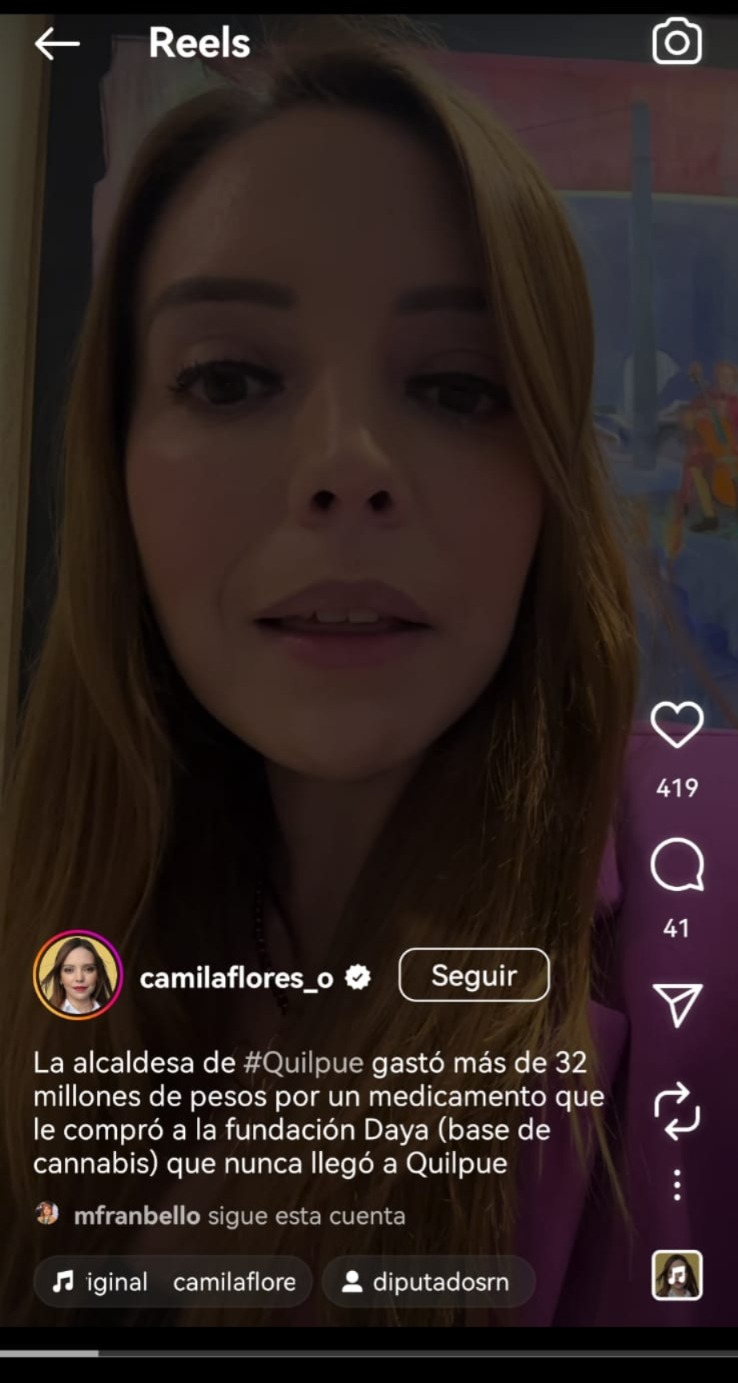View mfranbello who follows this account
The height and width of the screenshot is (1383, 738).
click(x=139, y=1216)
